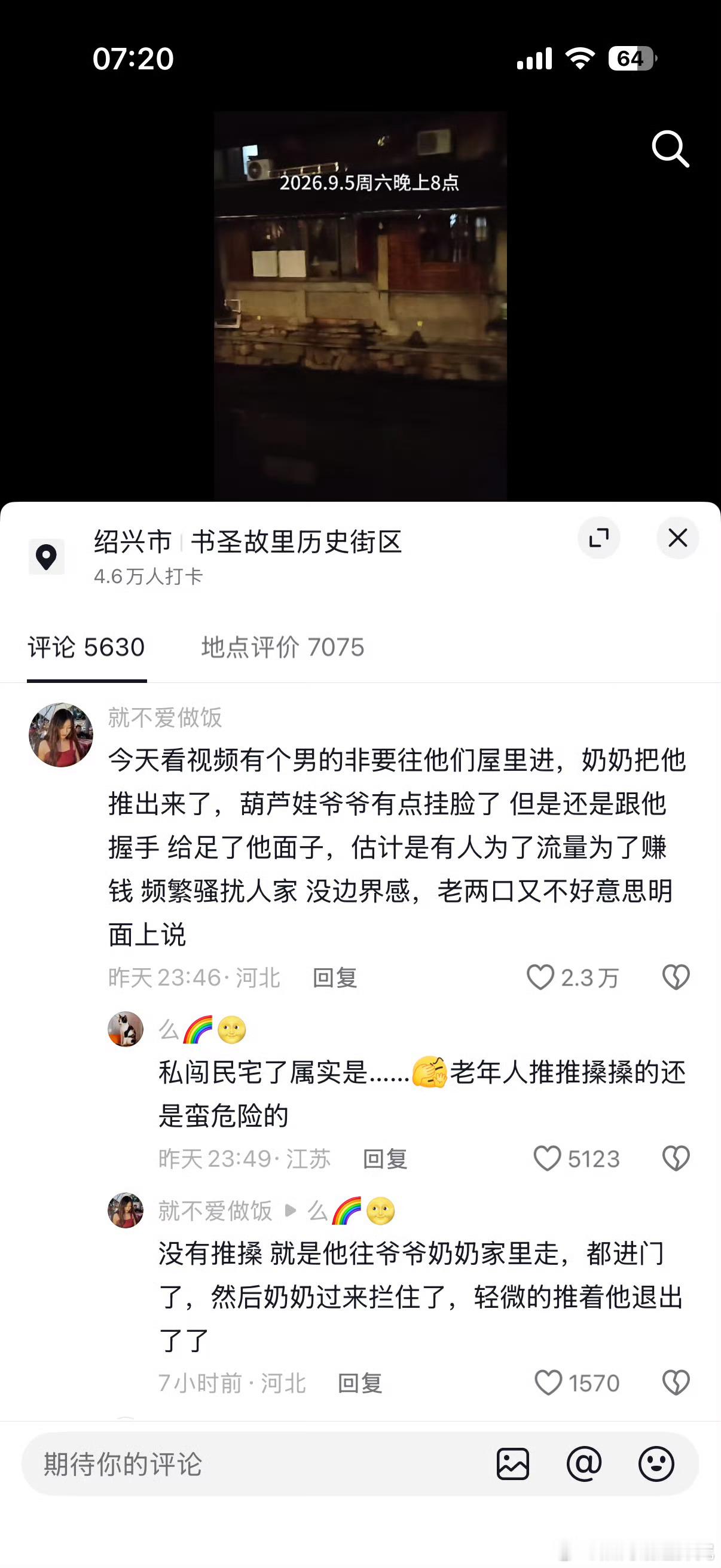Switch to the 地点评价 7075 tab
721x1568 pixels.
pos(283,647)
